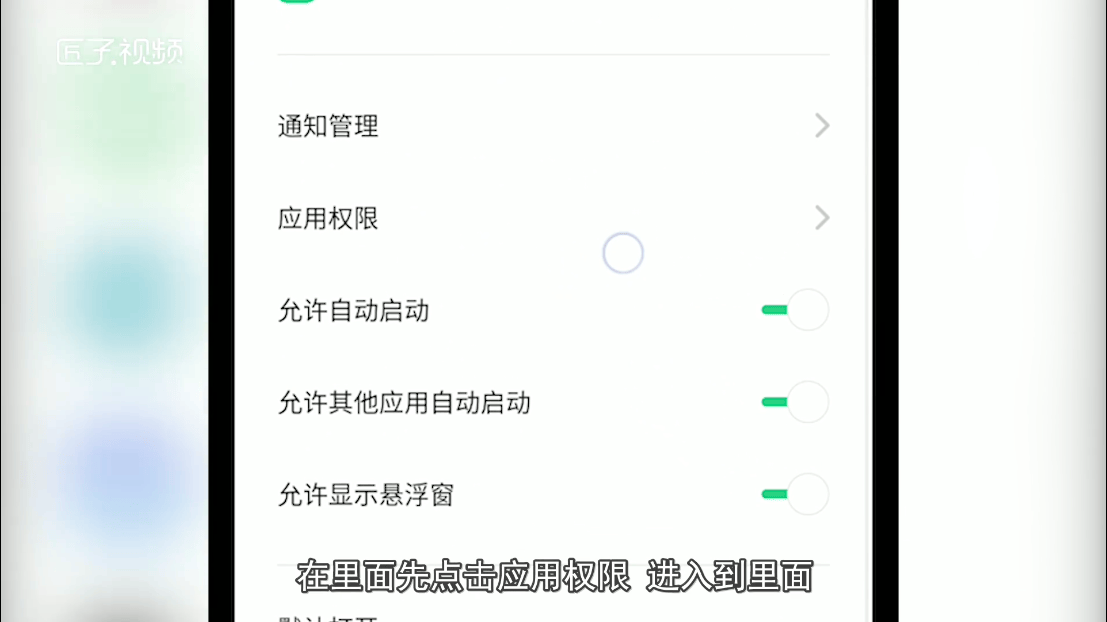Screen dimensions: 1107x622
Task: Disable 允许其他应用自动启动
Action: coord(795,402)
